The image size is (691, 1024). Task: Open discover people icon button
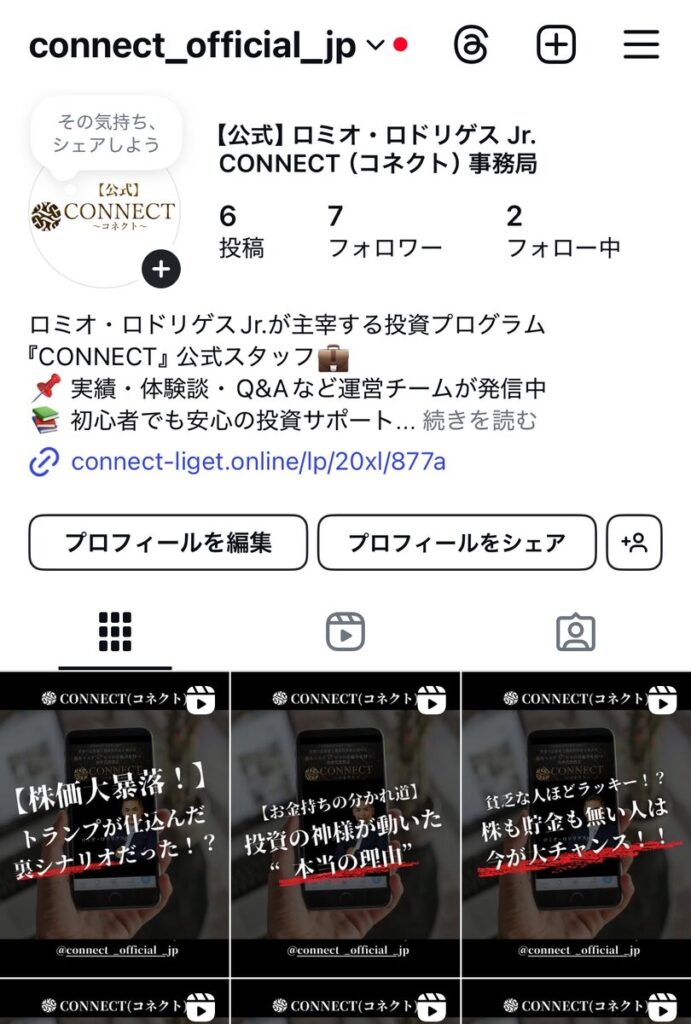click(x=634, y=543)
